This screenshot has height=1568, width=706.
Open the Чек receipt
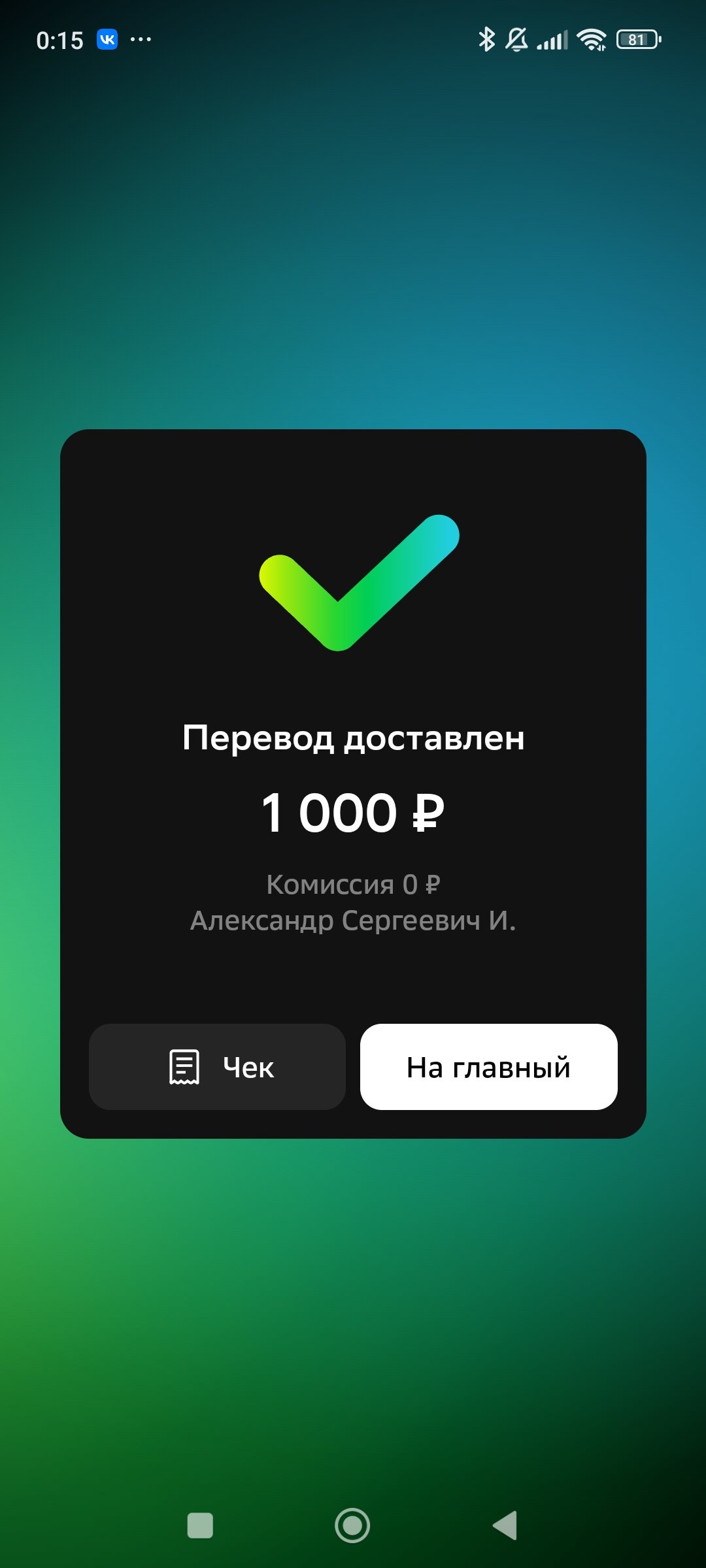pos(217,1067)
